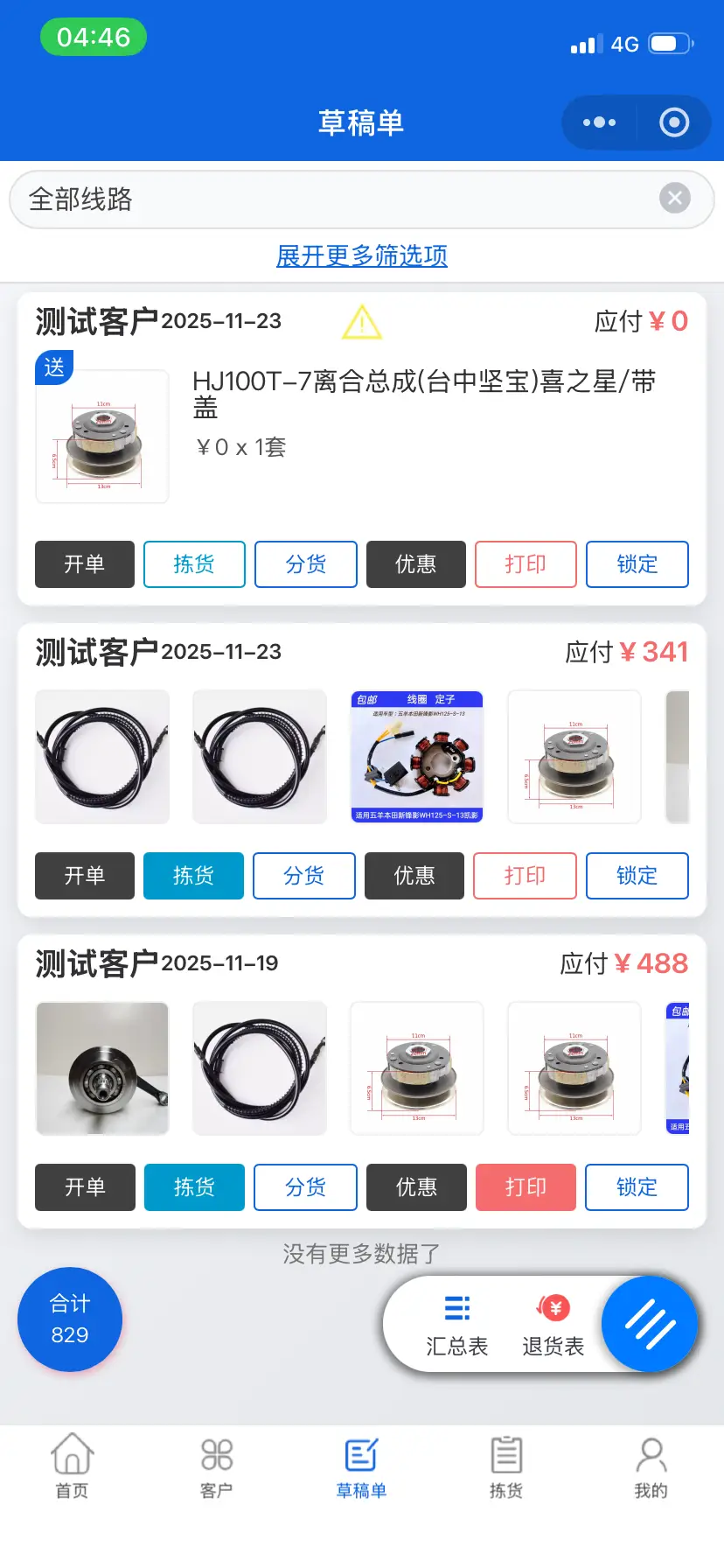Tap the blue floating slashes button
The image size is (724, 1568).
tap(650, 1324)
